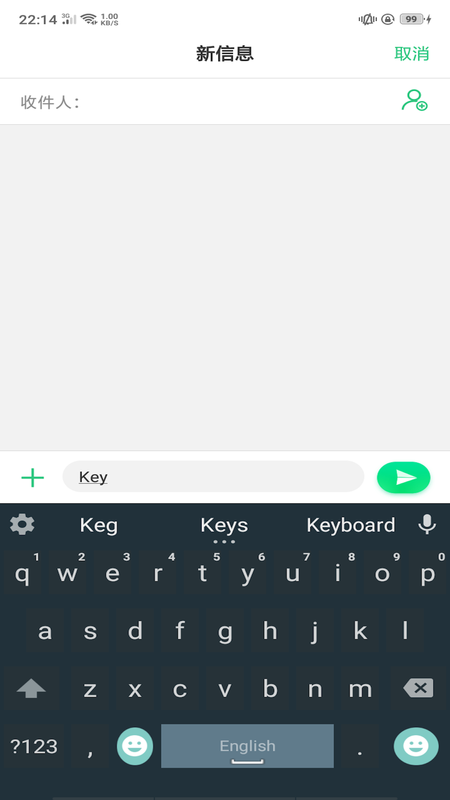Open keyboard settings gear
This screenshot has width=450, height=800.
(x=22, y=524)
